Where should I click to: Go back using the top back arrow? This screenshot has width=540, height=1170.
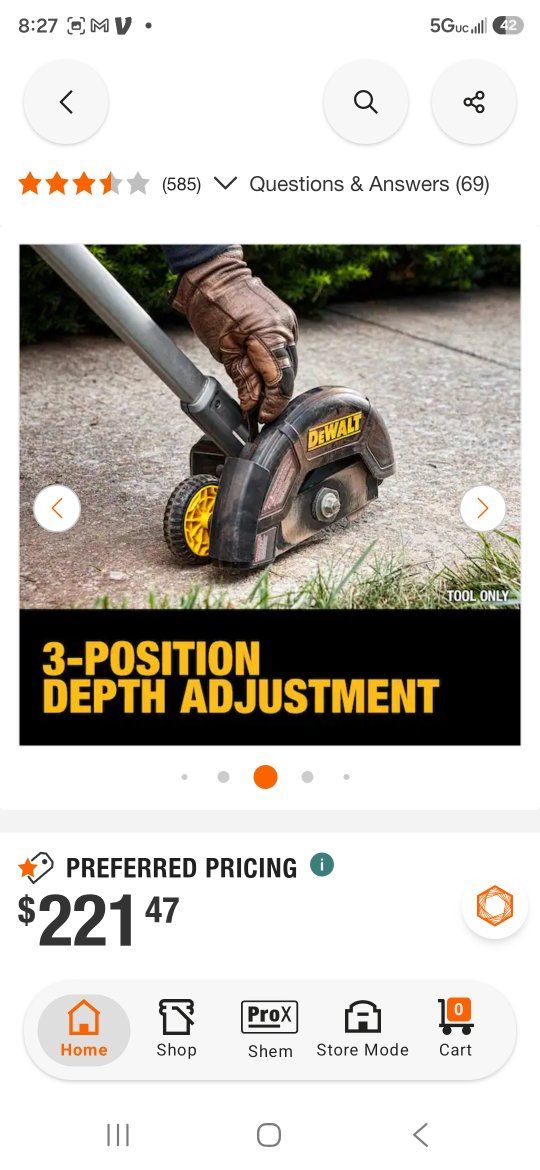pyautogui.click(x=66, y=101)
